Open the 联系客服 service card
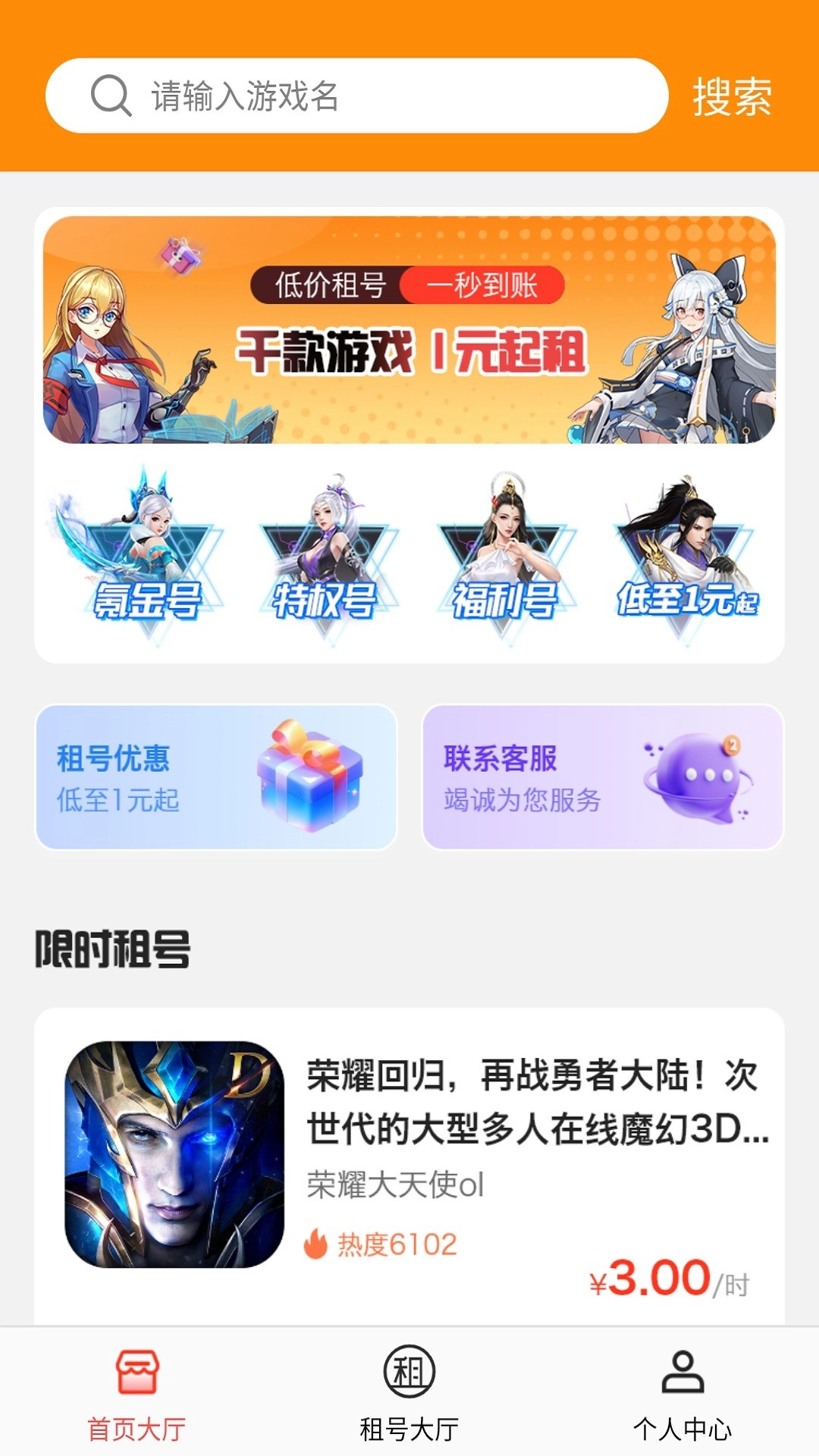This screenshot has width=819, height=1456. point(599,773)
